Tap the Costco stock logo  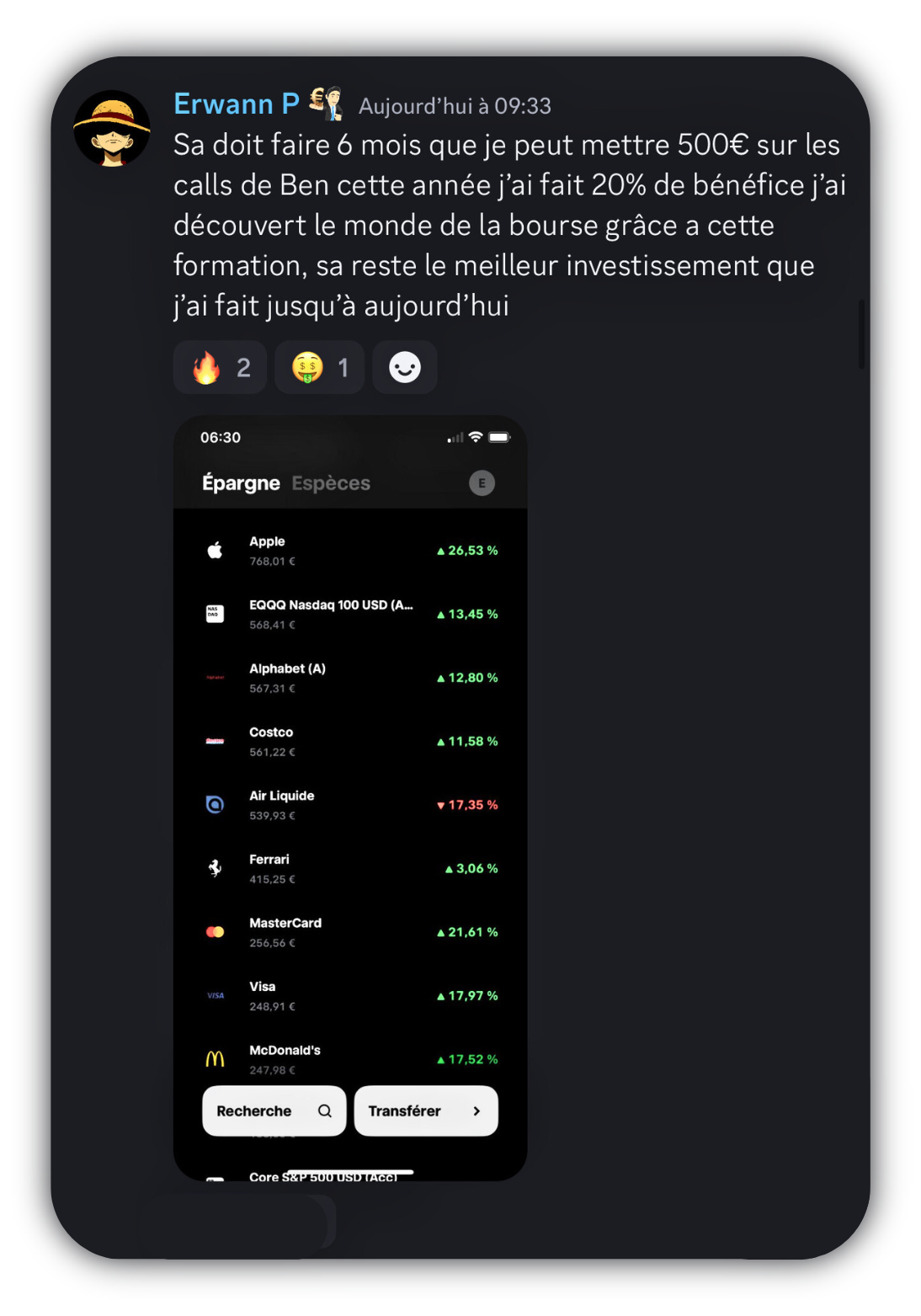[x=216, y=740]
